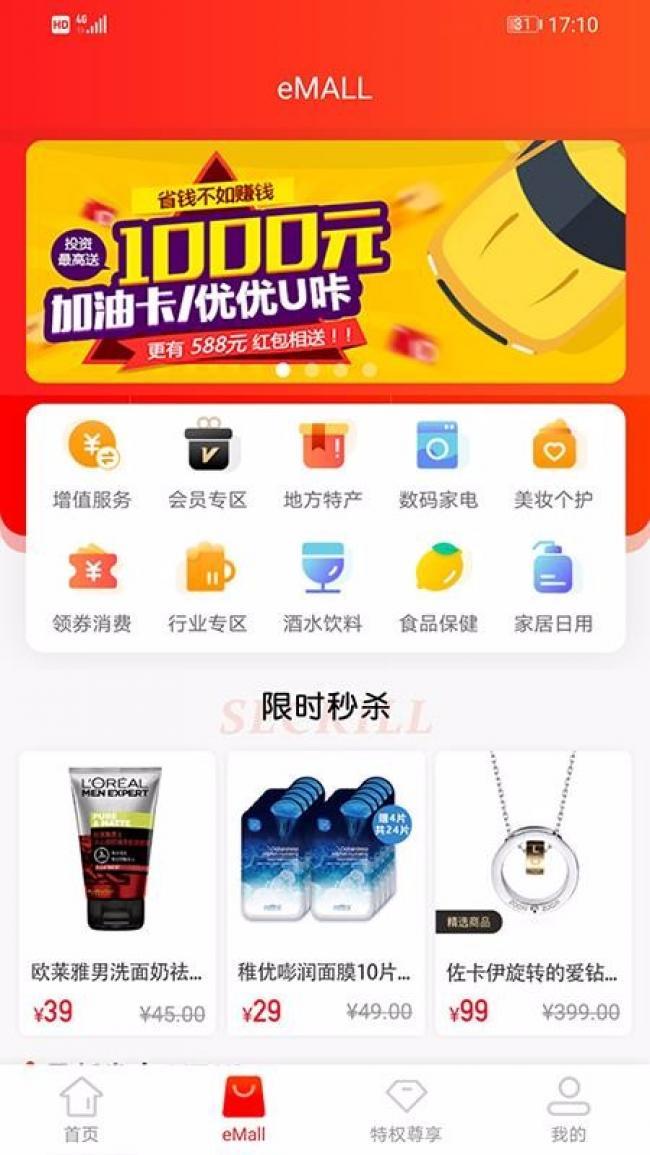Open the 会员专区 category
The width and height of the screenshot is (650, 1155).
207,463
